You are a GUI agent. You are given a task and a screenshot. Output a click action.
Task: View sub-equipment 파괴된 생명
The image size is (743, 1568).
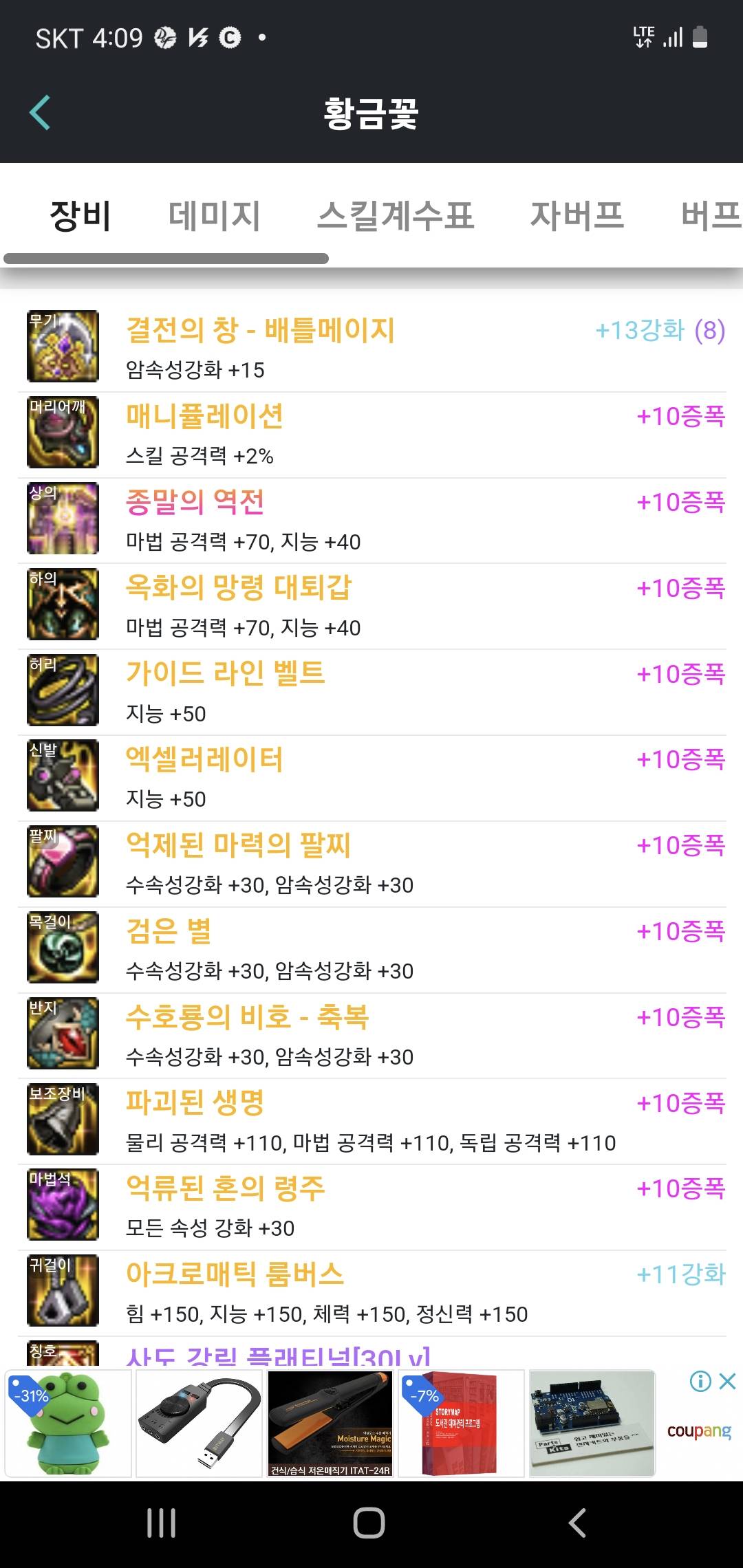(x=195, y=1103)
